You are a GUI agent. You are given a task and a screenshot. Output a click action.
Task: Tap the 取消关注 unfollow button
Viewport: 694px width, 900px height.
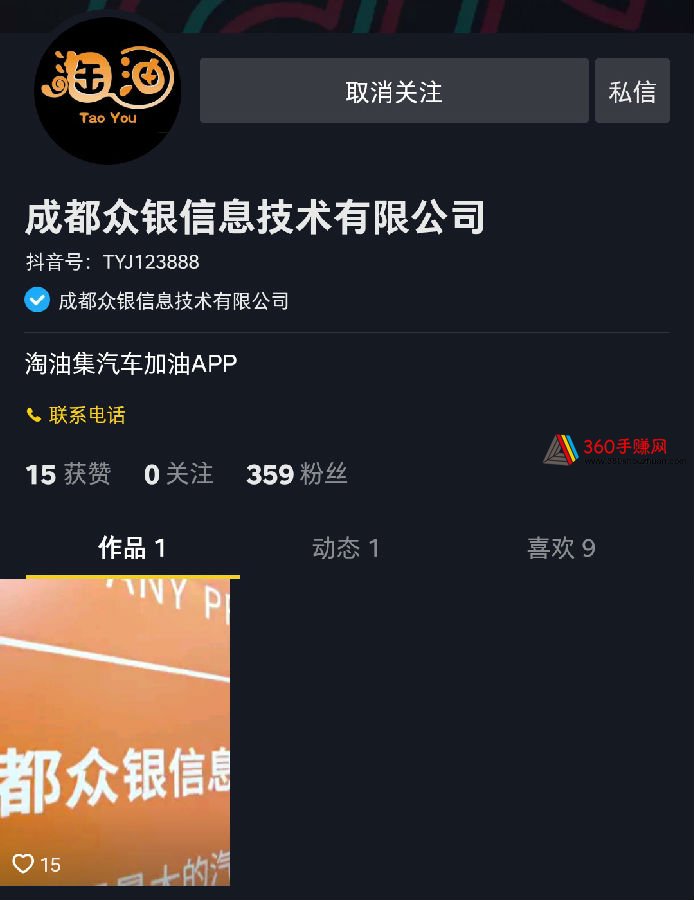(x=394, y=91)
